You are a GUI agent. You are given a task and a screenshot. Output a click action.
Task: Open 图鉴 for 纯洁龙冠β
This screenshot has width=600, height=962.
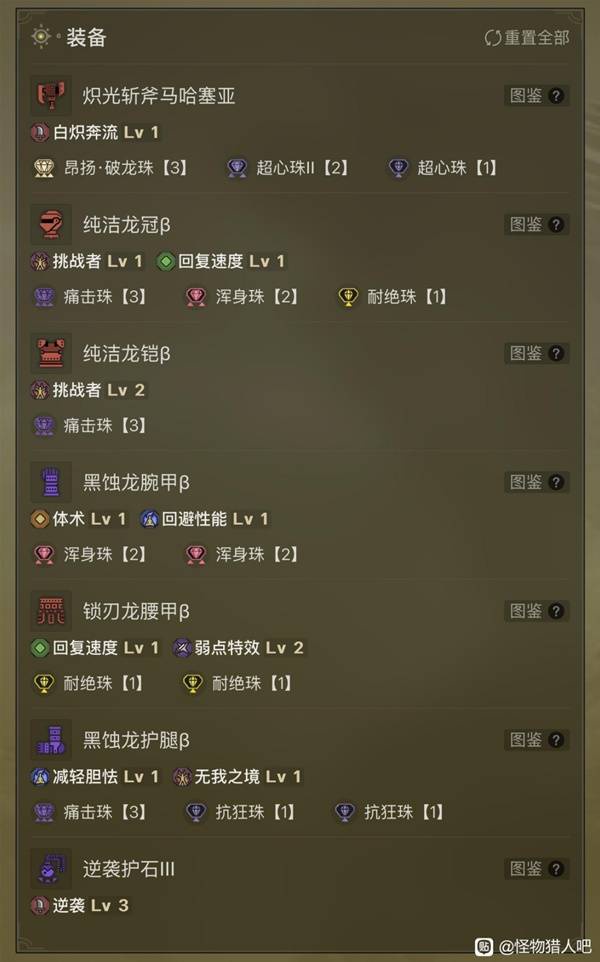(x=536, y=225)
